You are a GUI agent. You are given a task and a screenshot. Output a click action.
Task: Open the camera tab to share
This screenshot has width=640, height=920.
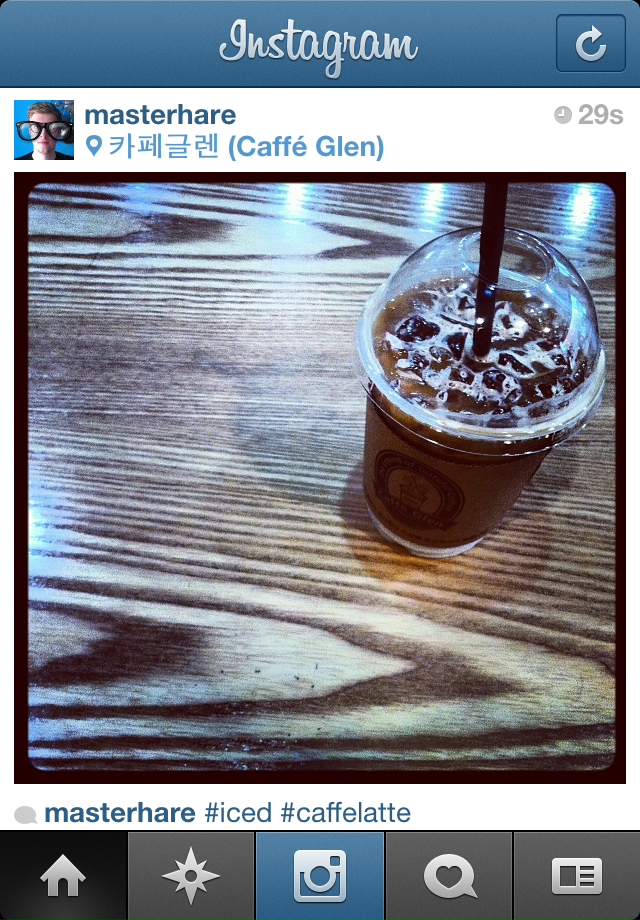pos(320,877)
